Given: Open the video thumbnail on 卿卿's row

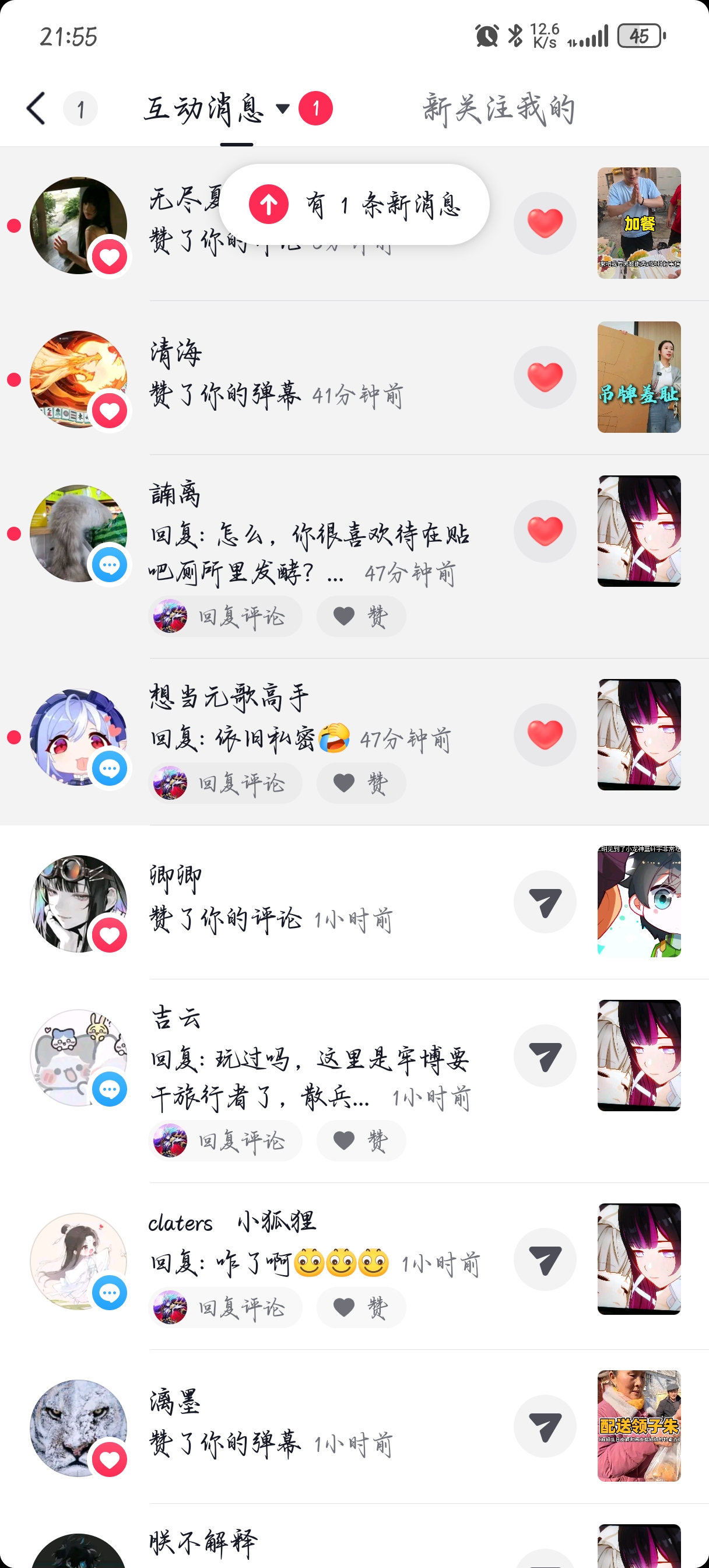Looking at the screenshot, I should [638, 901].
